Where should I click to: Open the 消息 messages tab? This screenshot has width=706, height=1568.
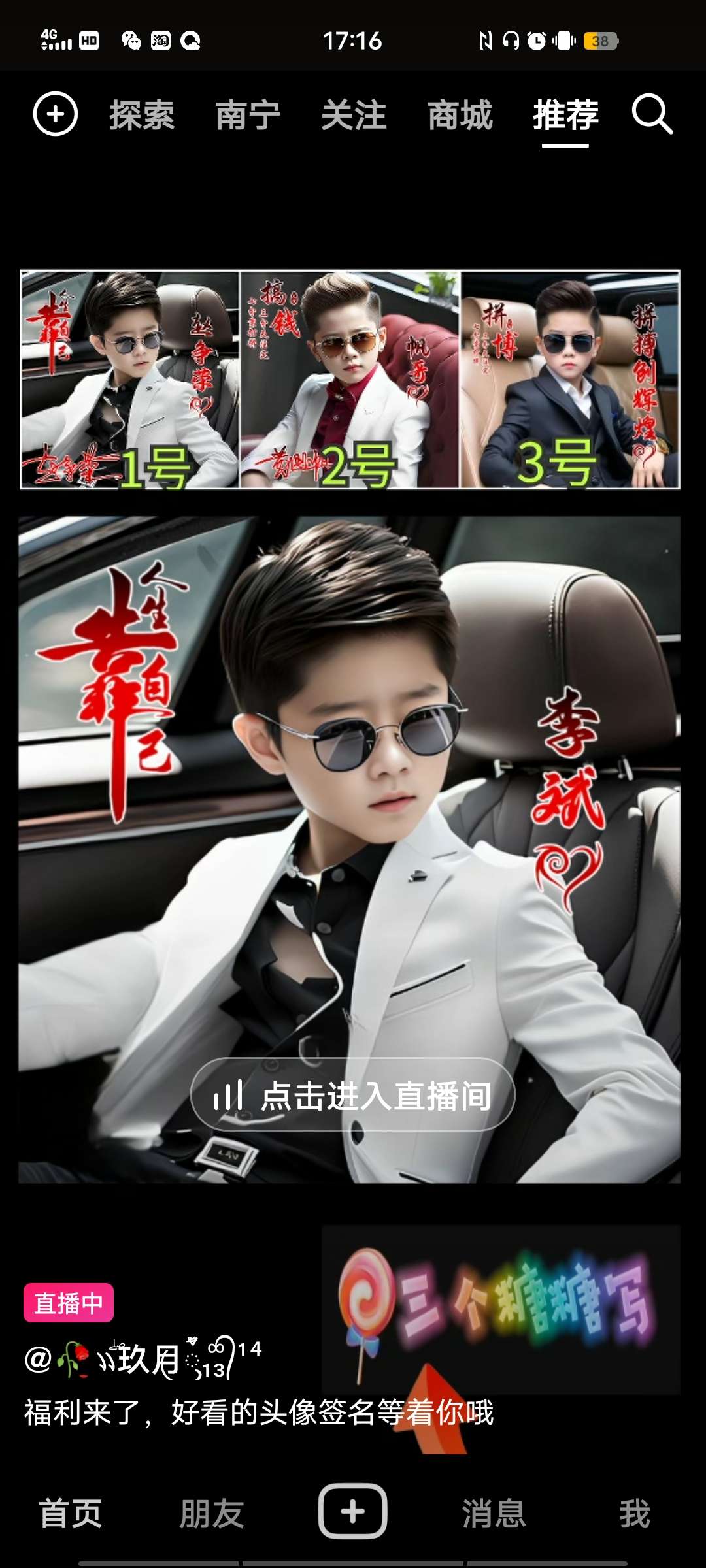(x=494, y=1513)
